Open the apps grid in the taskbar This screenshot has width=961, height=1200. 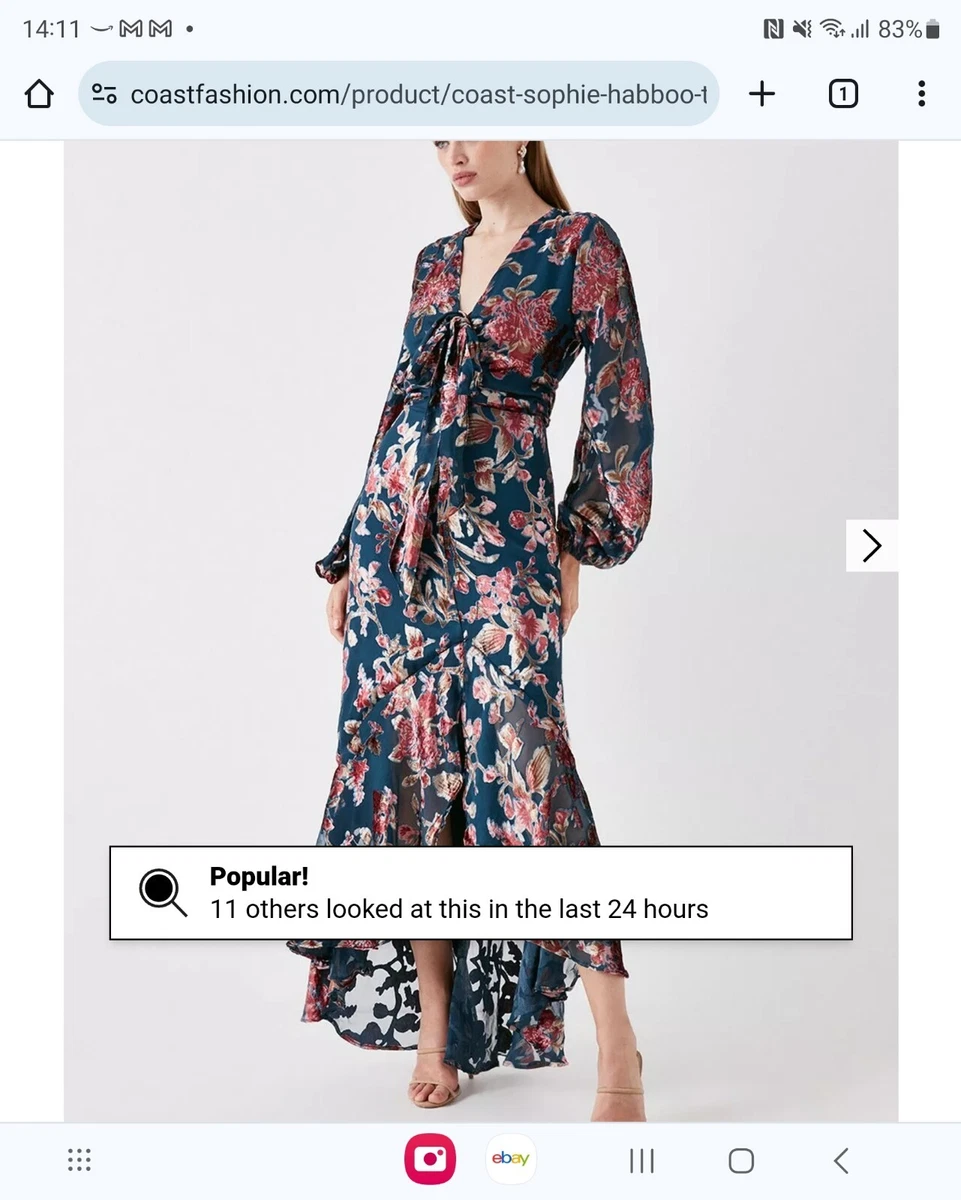79,1160
